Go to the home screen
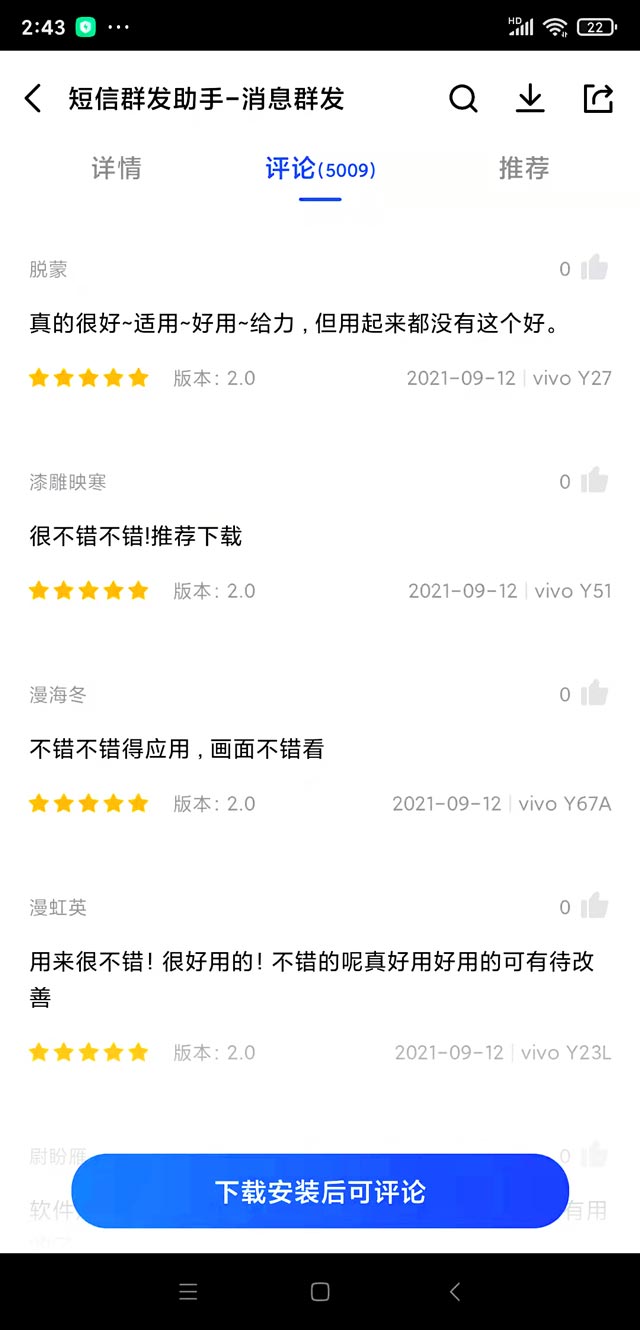This screenshot has width=640, height=1330. click(x=320, y=1292)
